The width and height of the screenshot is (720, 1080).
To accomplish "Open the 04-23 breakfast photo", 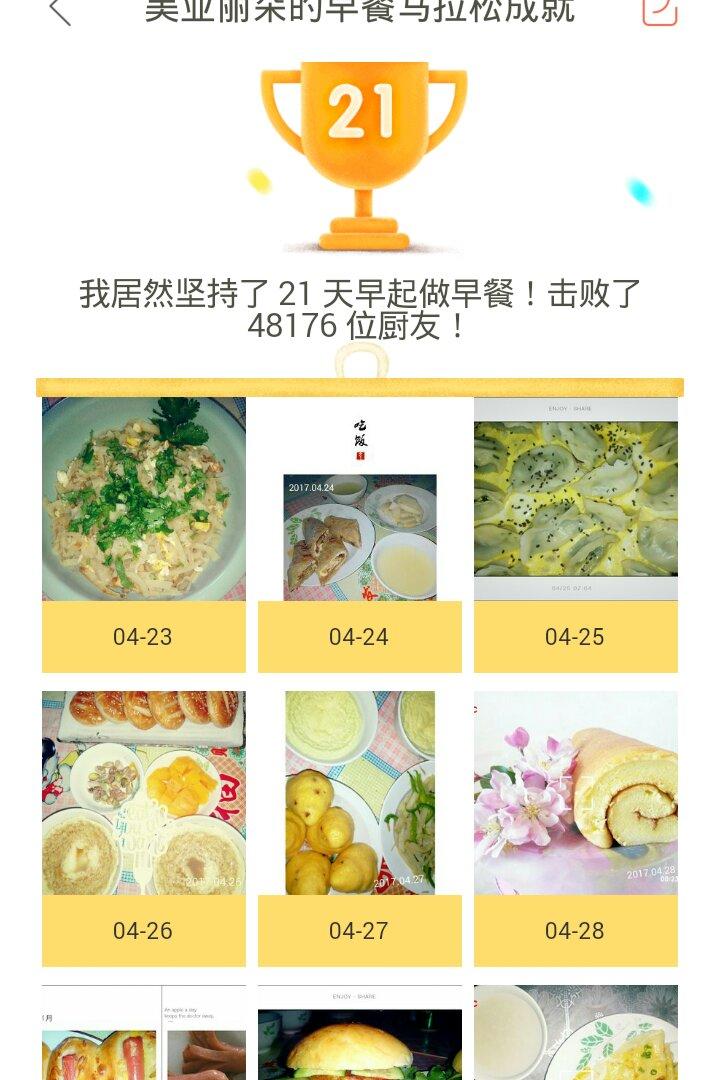I will (143, 499).
